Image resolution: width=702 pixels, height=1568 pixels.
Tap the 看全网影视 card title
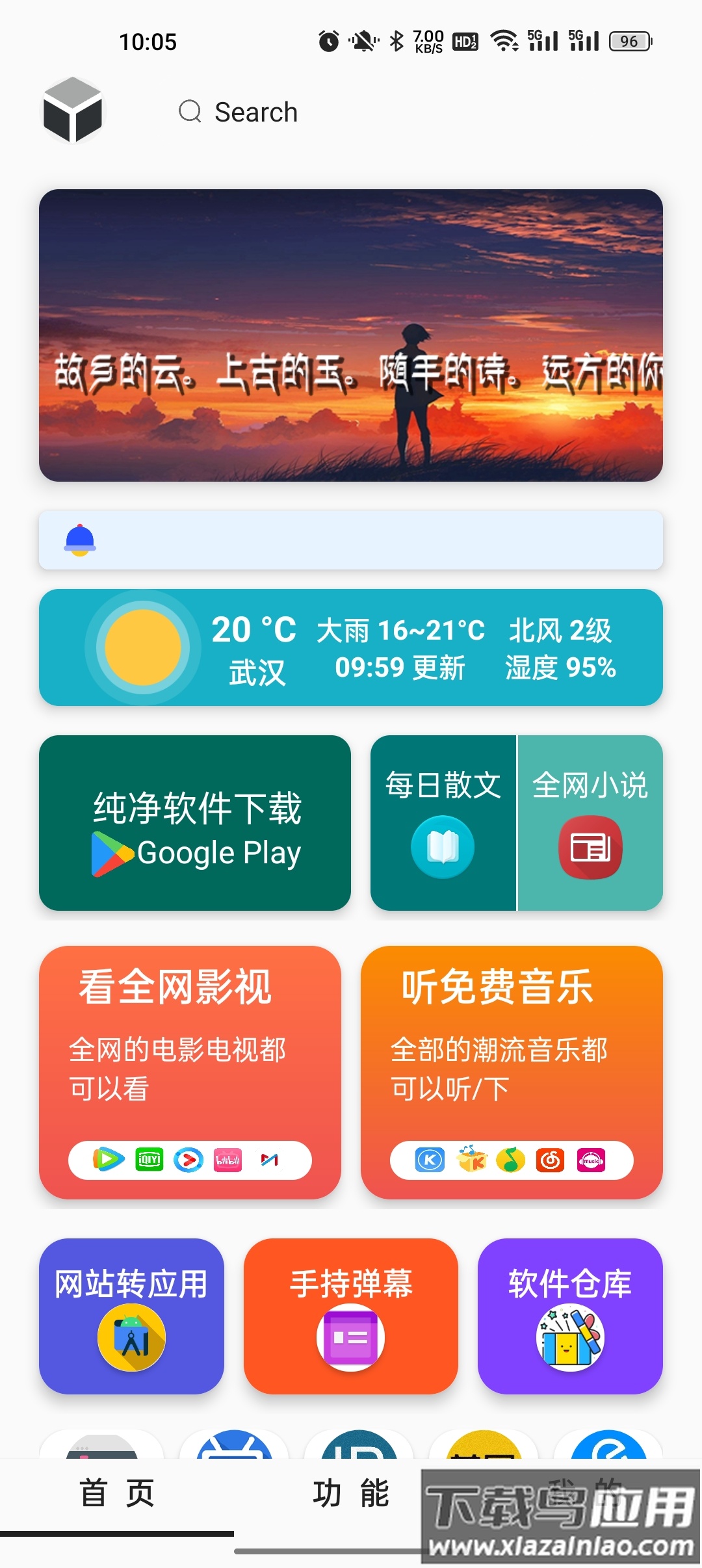174,986
